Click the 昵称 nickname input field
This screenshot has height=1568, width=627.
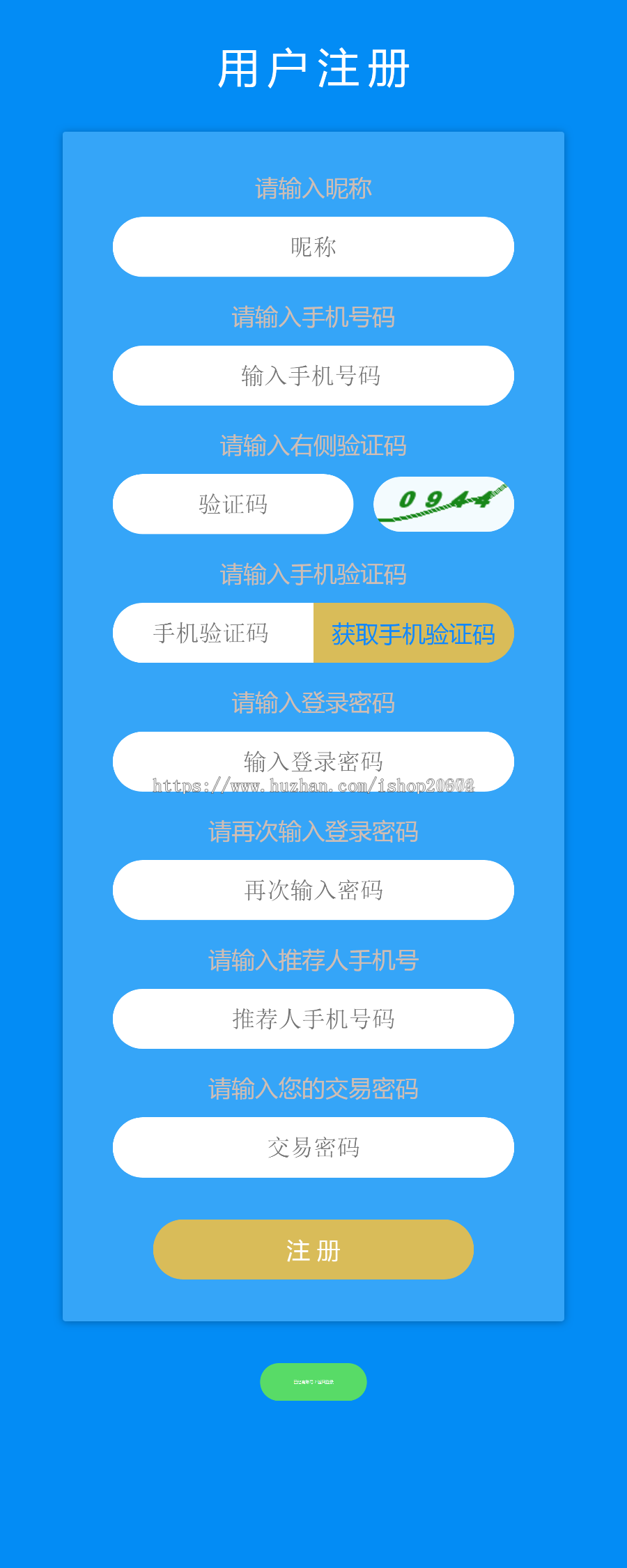click(313, 247)
